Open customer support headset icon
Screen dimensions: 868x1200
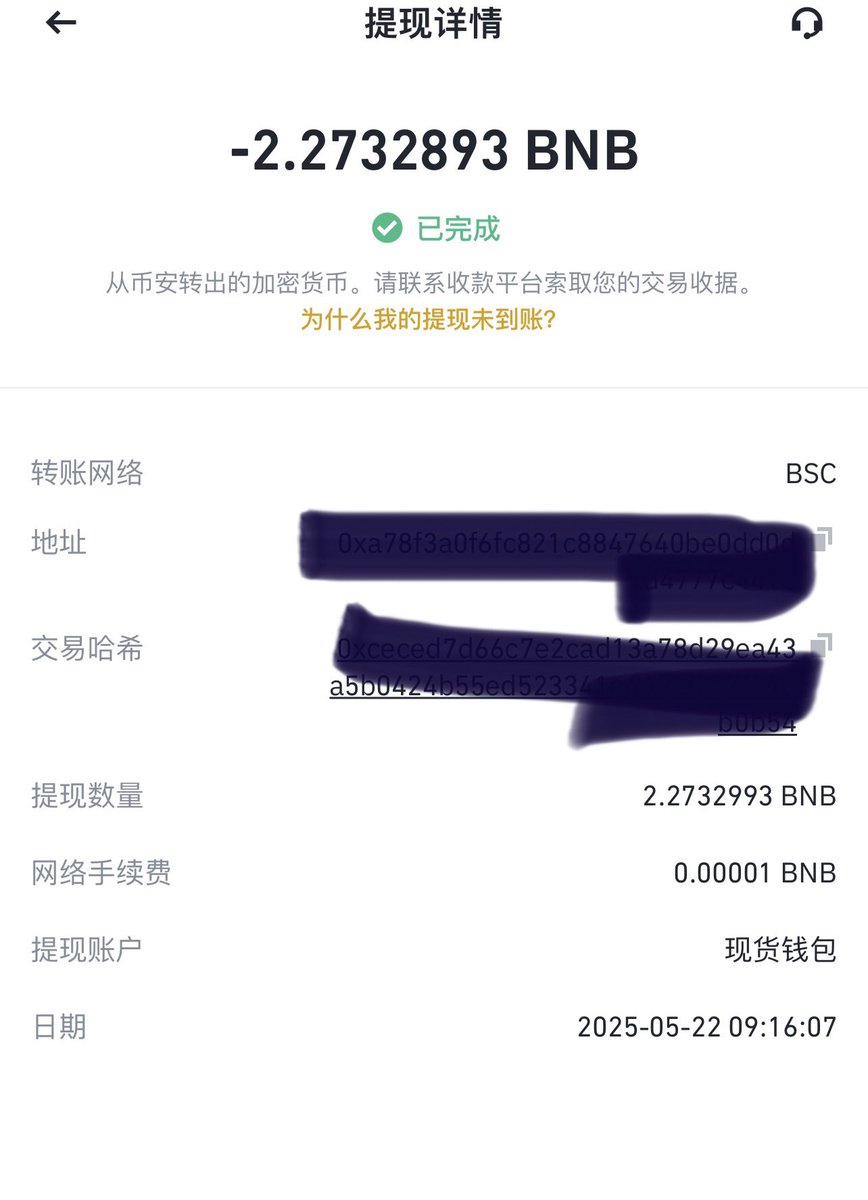(x=806, y=23)
